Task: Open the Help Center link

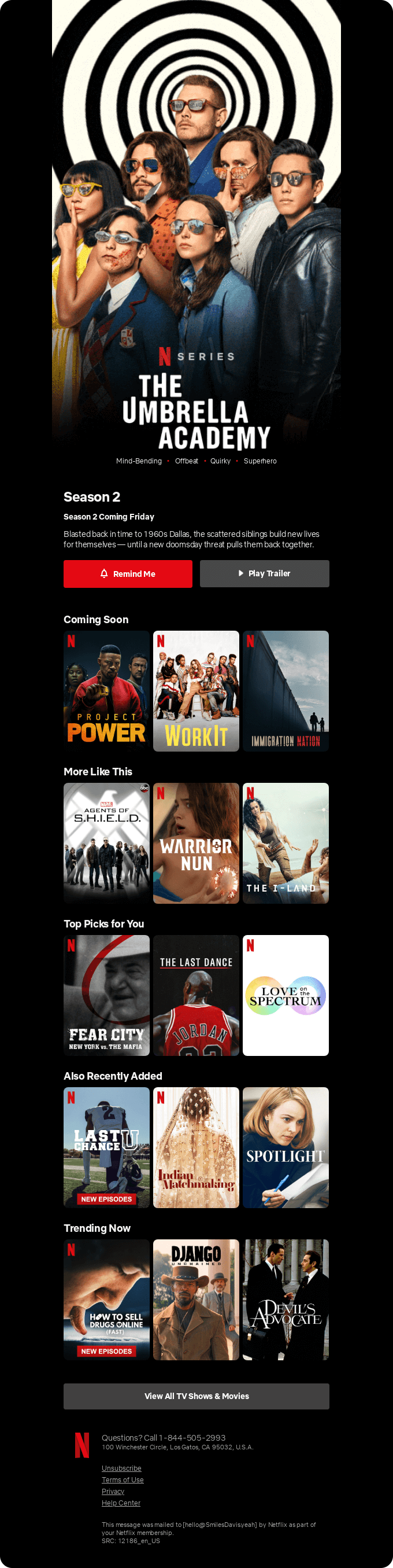Action: click(x=121, y=1503)
